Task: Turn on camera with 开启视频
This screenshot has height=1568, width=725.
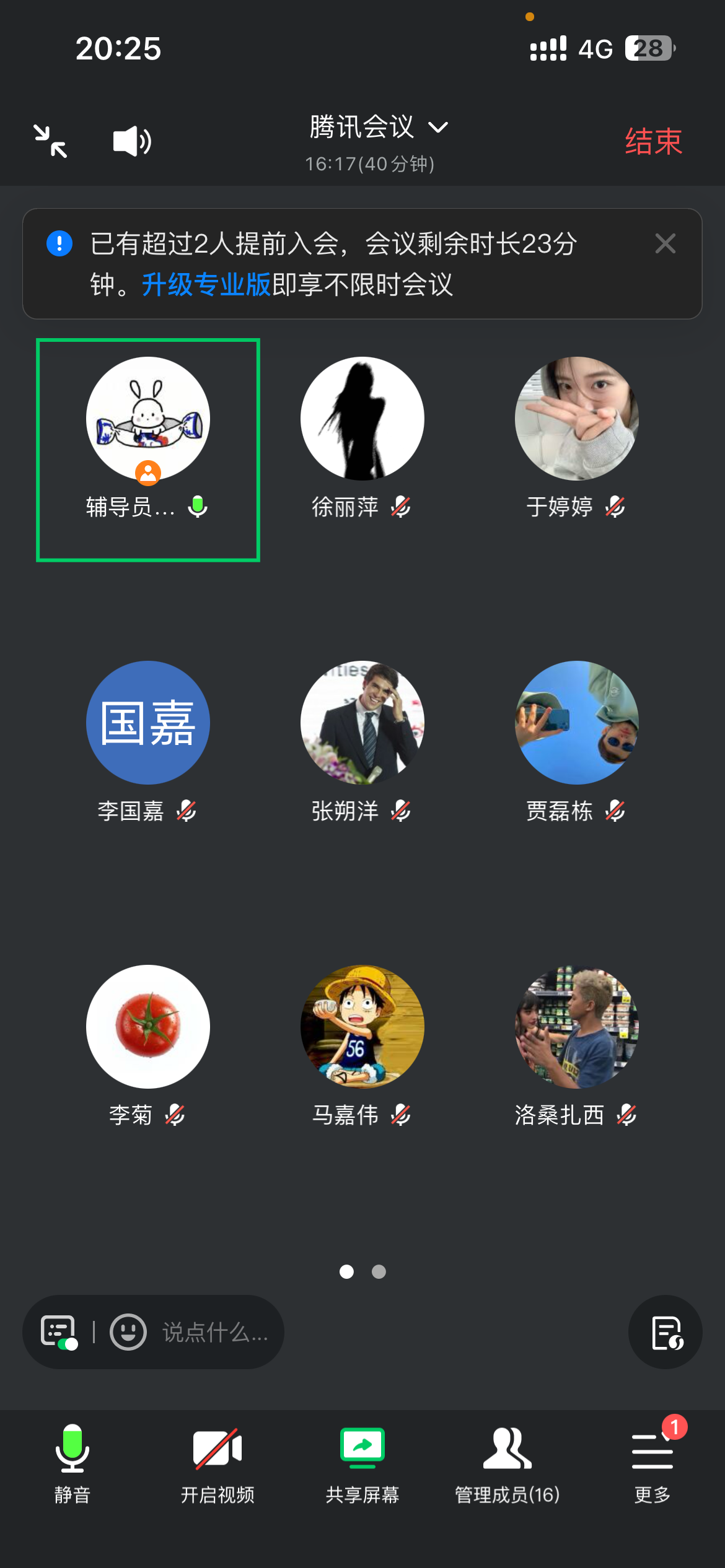Action: pos(217,1463)
